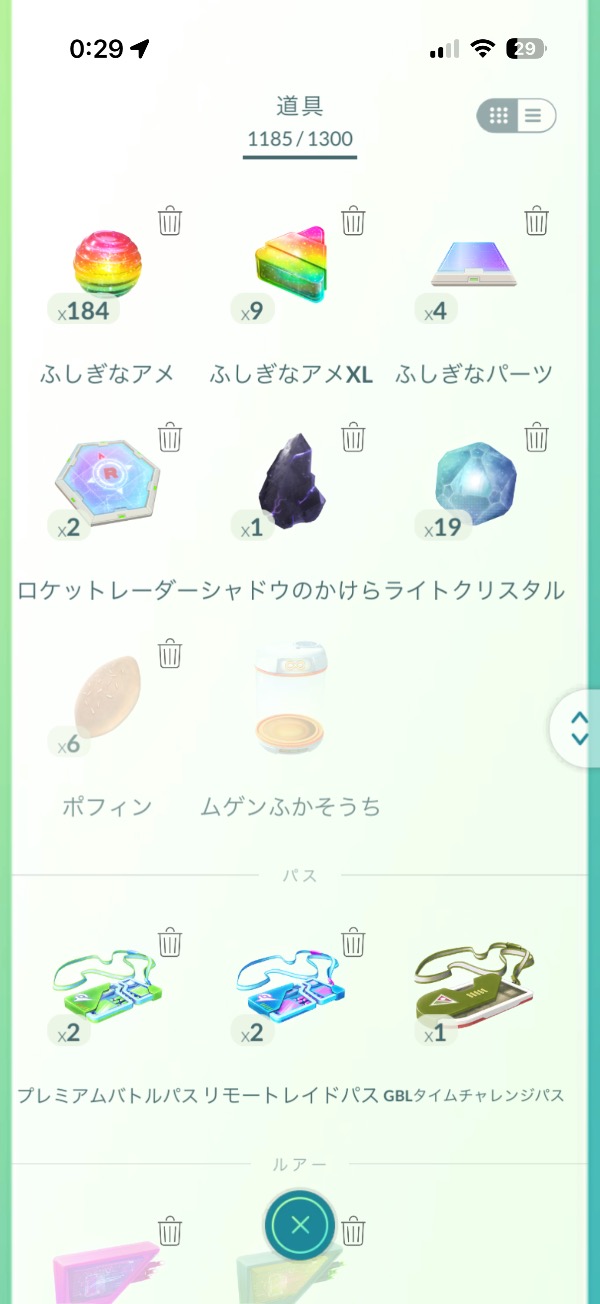Screen dimensions: 600x1304
Task: Delete ポフィン with its trash icon
Action: (x=170, y=654)
